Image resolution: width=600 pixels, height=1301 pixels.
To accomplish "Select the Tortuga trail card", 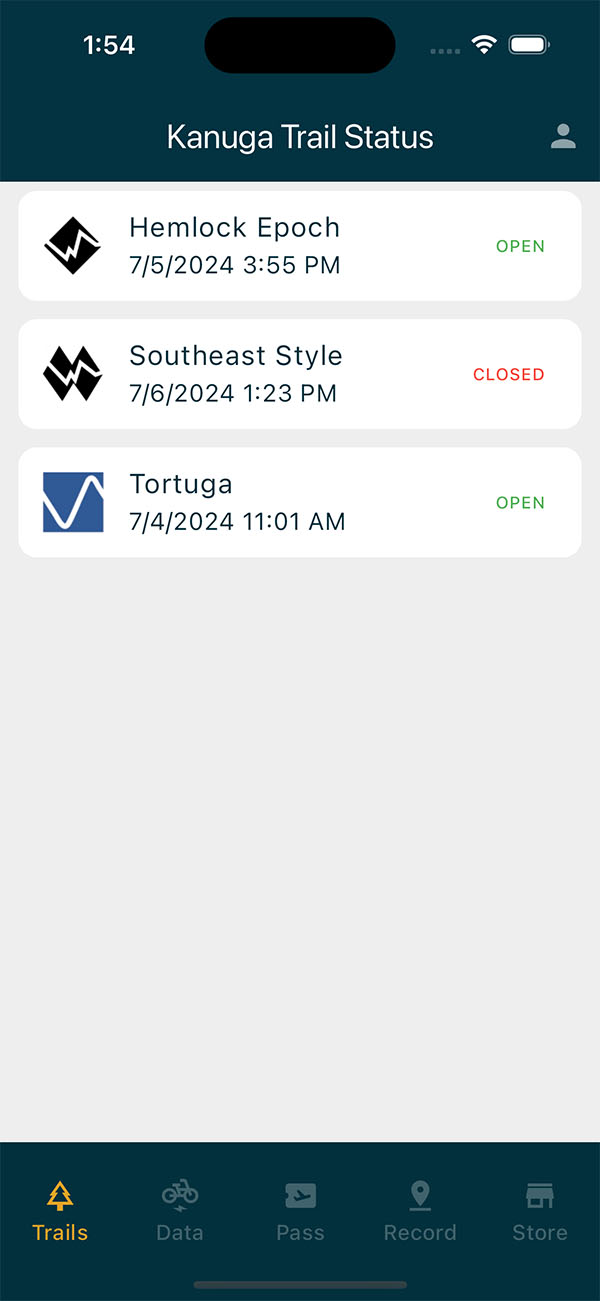I will 299,502.
